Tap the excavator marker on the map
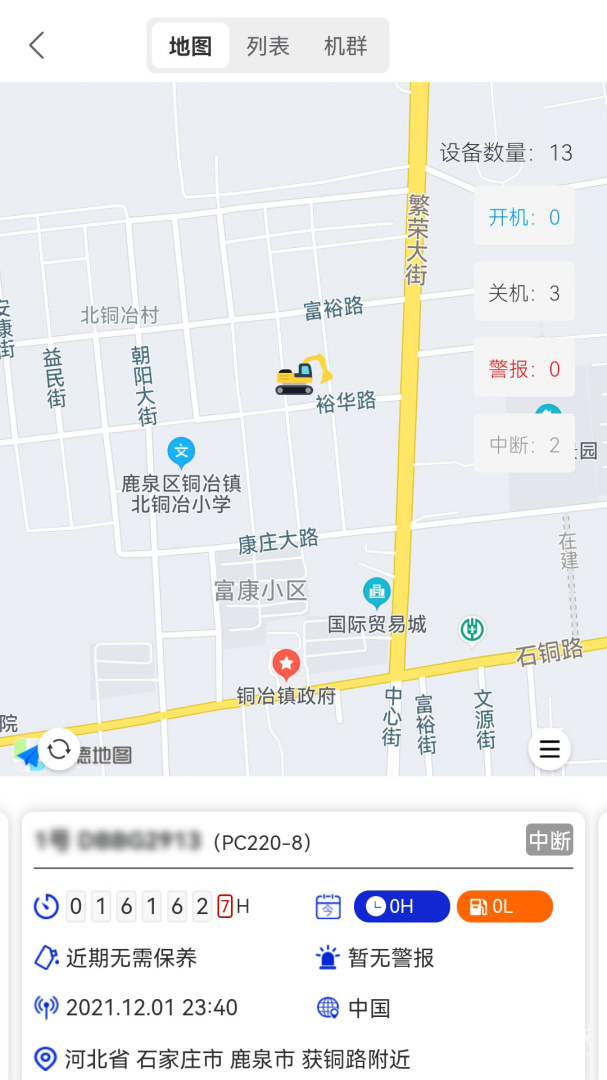 click(303, 375)
